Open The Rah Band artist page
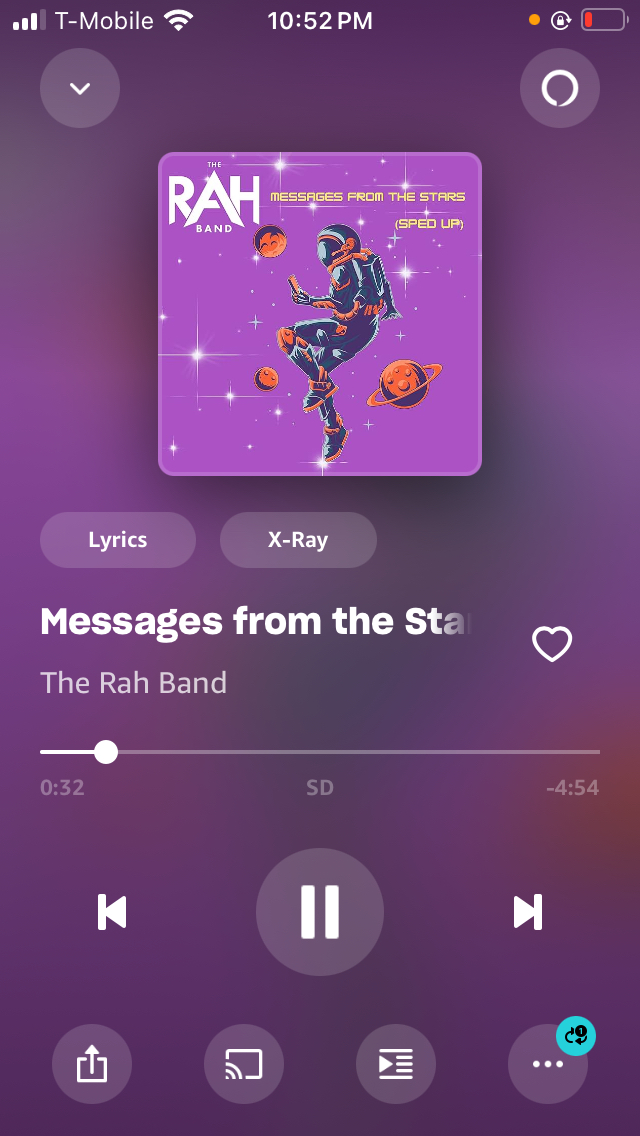640x1136 pixels. click(x=134, y=682)
